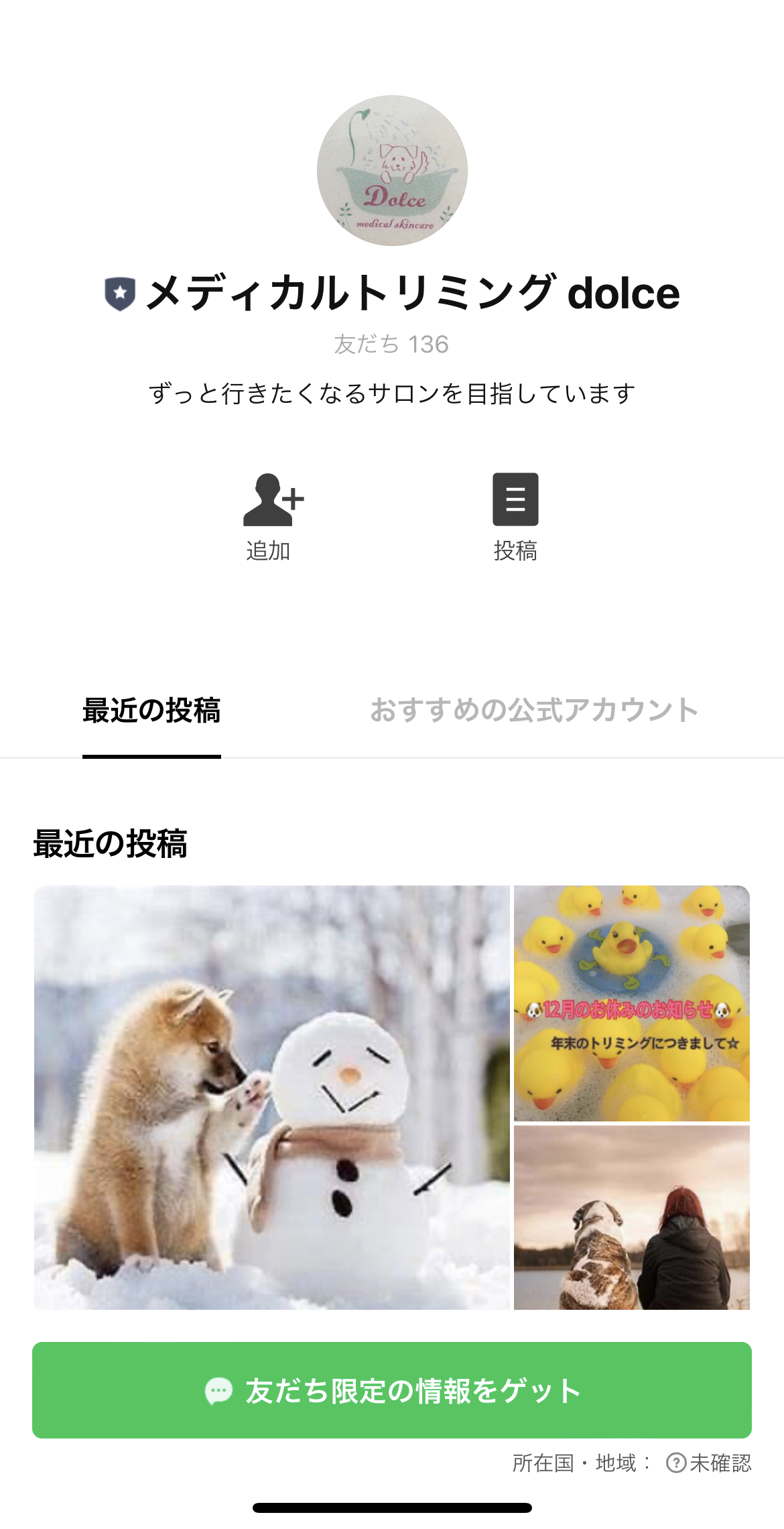This screenshot has height=1529, width=784.
Task: Tap the 友だち 136 follower count
Action: [x=391, y=344]
